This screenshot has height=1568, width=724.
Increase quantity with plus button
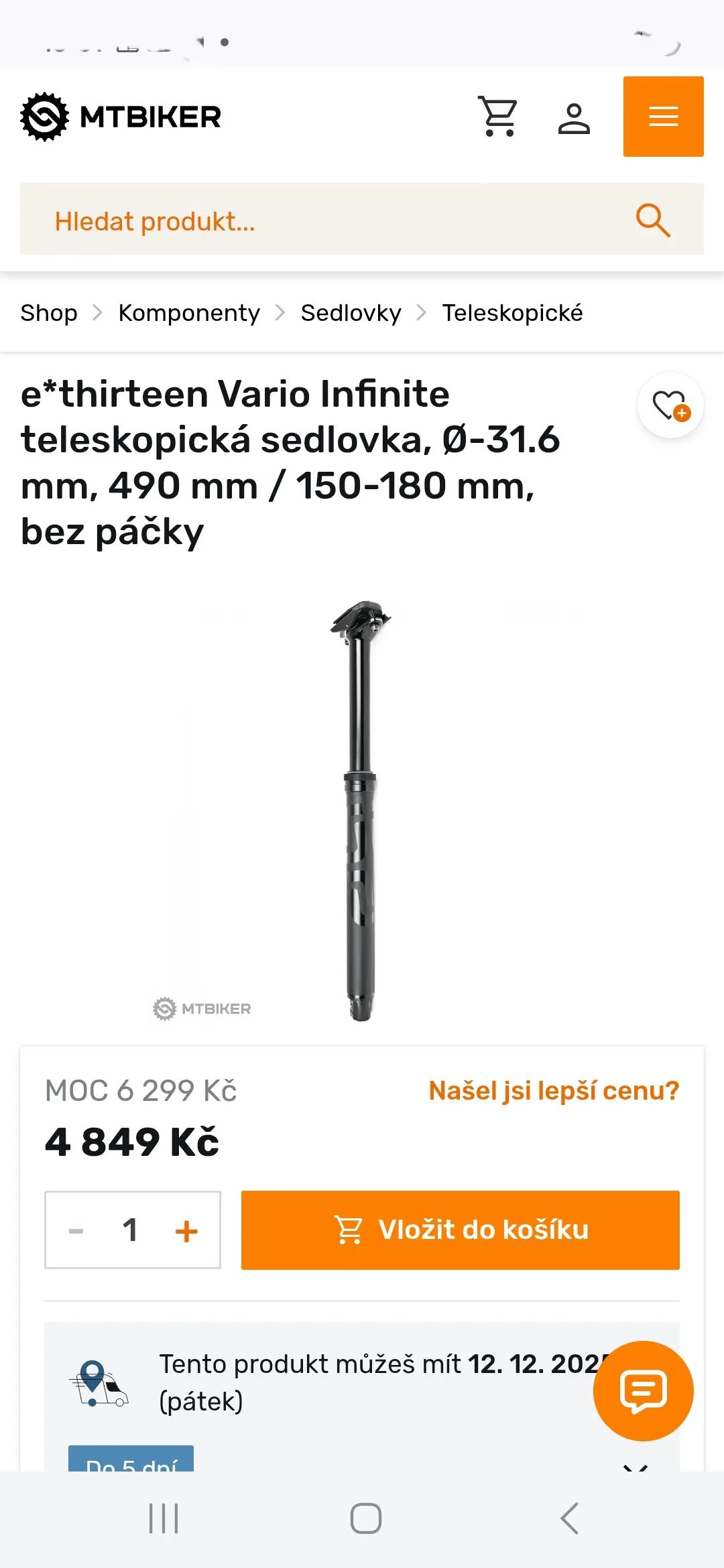[186, 1231]
